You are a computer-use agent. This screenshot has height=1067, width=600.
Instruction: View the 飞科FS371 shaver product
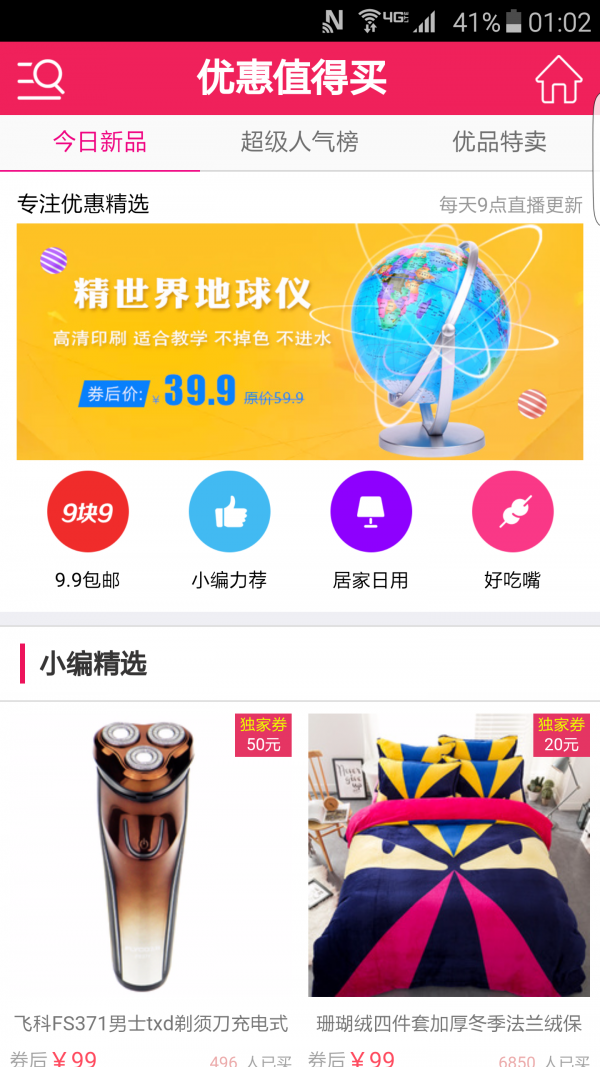click(150, 860)
